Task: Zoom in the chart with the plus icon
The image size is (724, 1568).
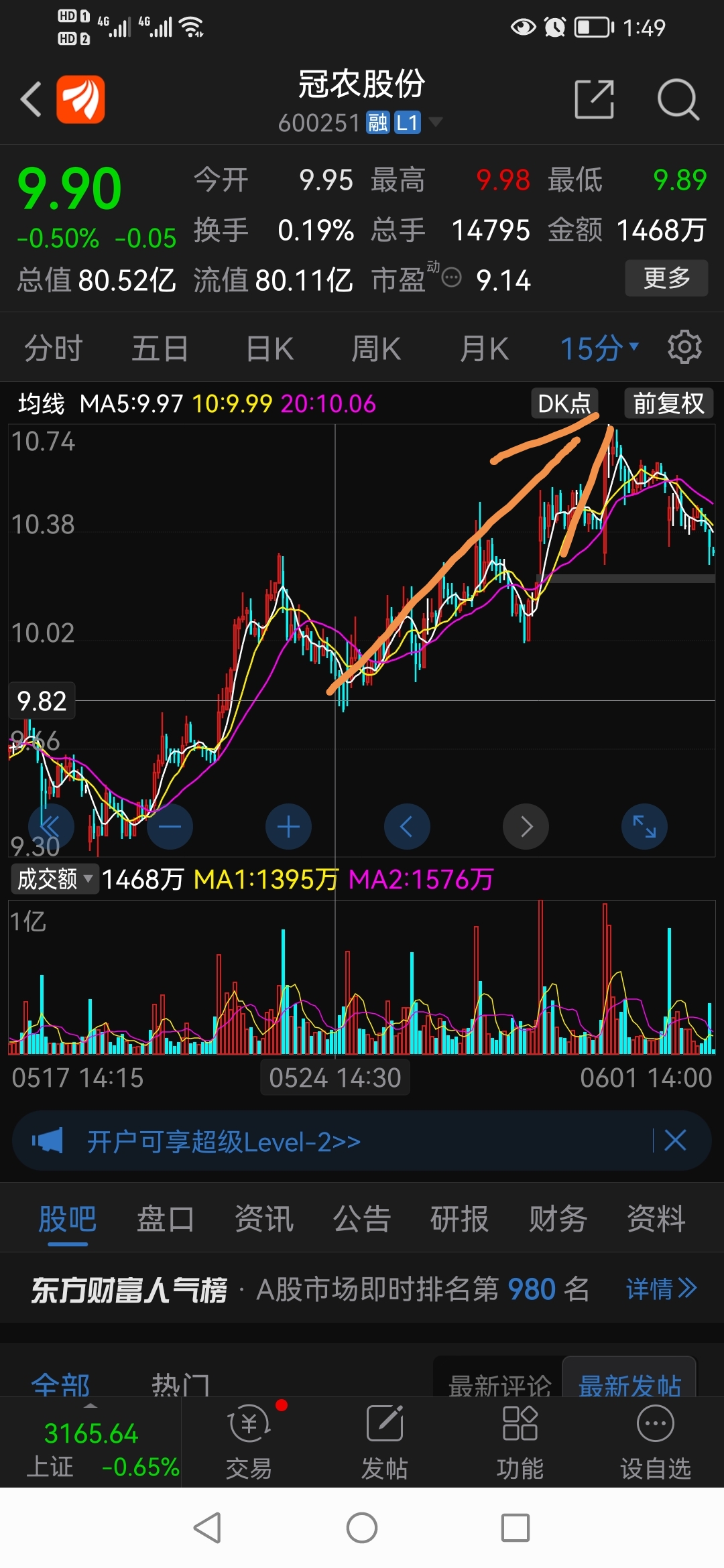Action: coord(288,826)
